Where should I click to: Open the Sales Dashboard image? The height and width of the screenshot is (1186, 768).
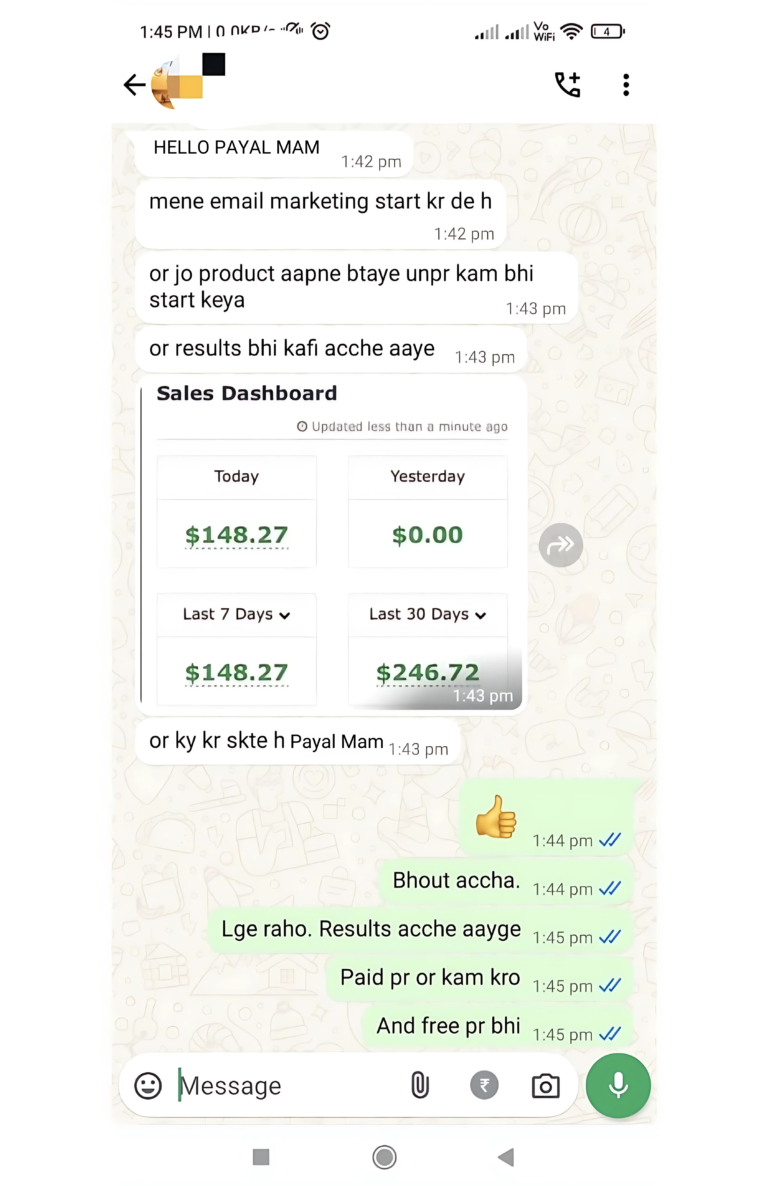point(332,545)
